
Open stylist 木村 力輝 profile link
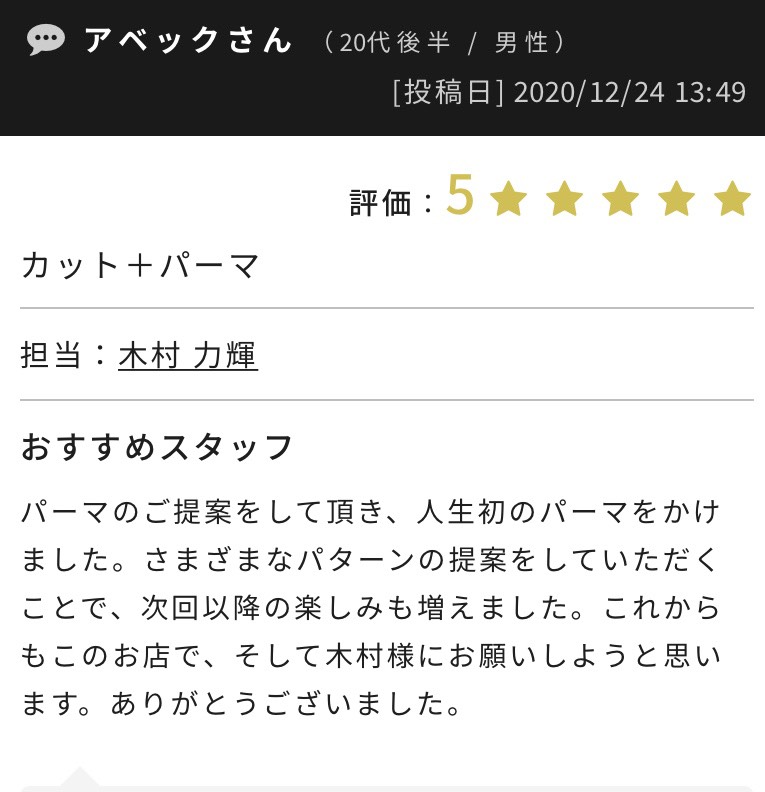coord(188,355)
